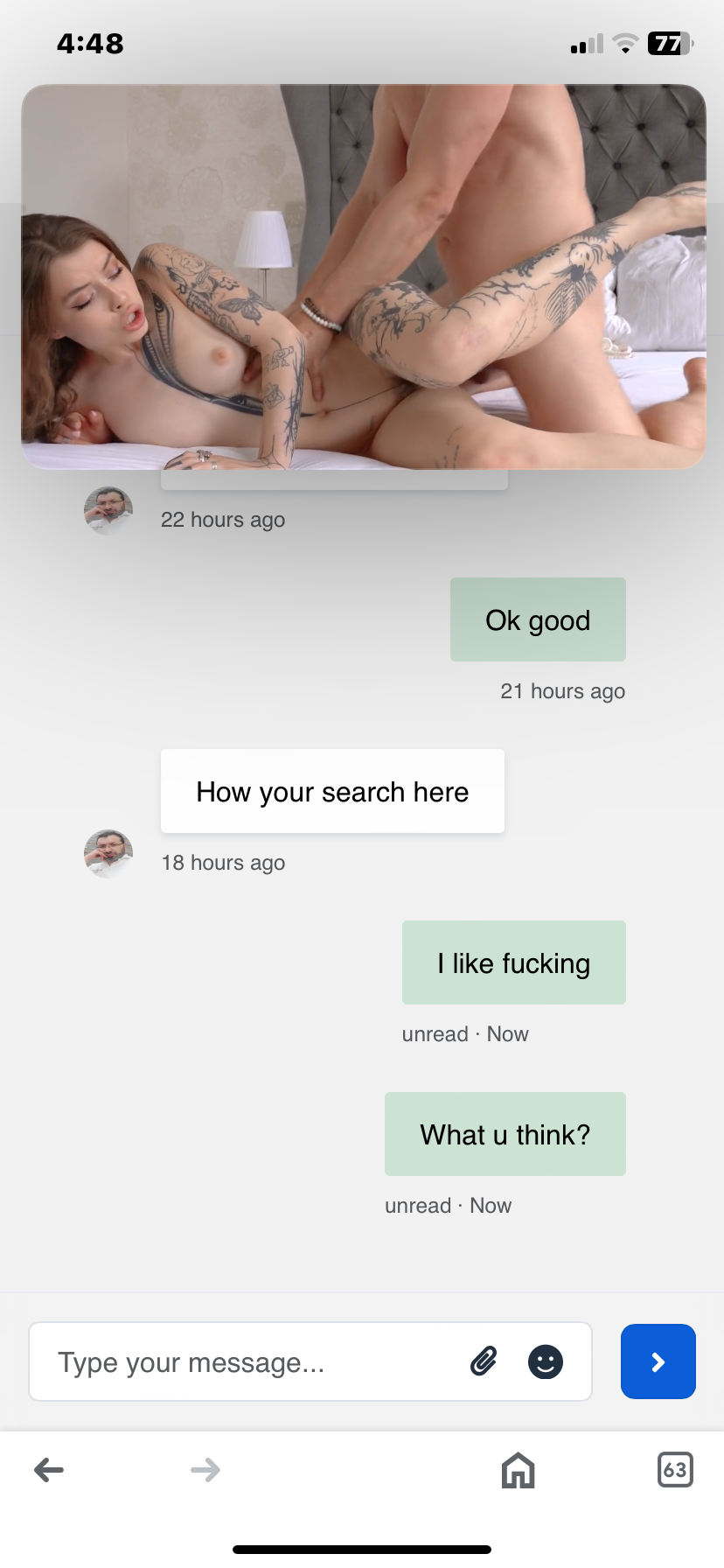Open the sender's avatar beside 18 hours ago
724x1568 pixels.
tap(108, 854)
